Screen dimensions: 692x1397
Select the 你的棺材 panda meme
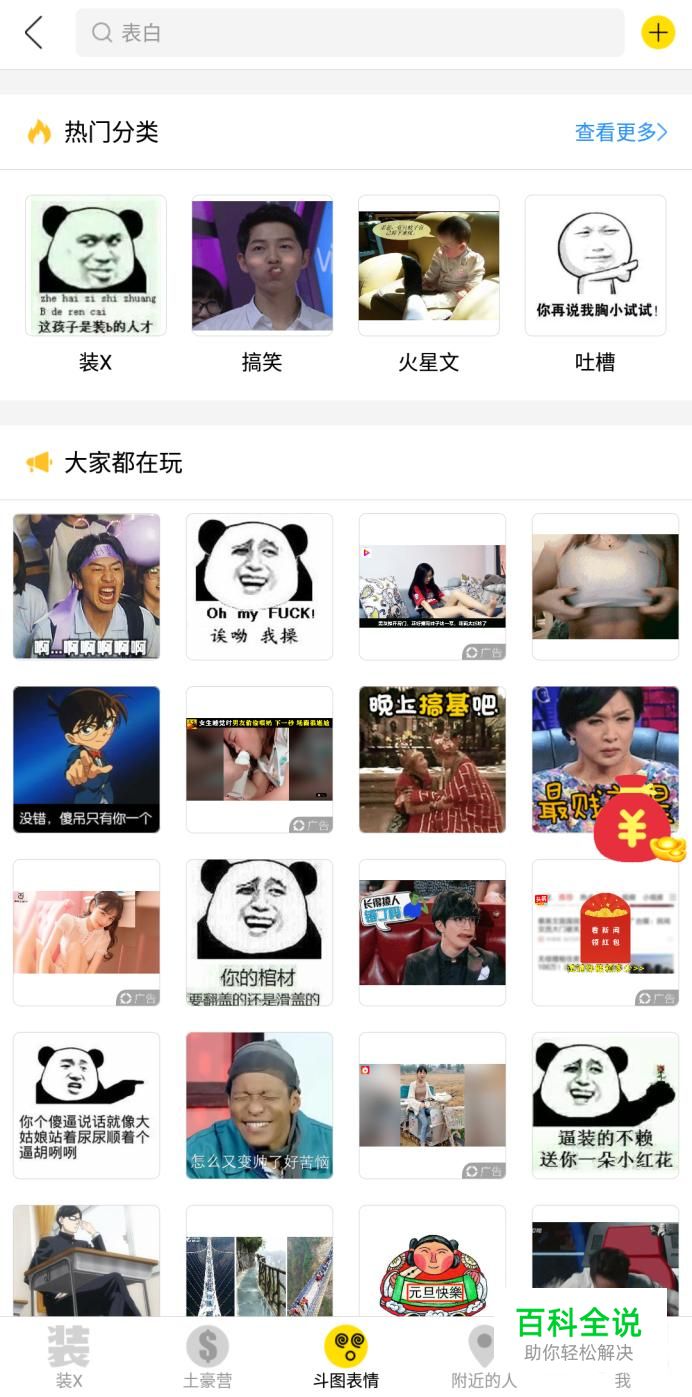(x=259, y=932)
